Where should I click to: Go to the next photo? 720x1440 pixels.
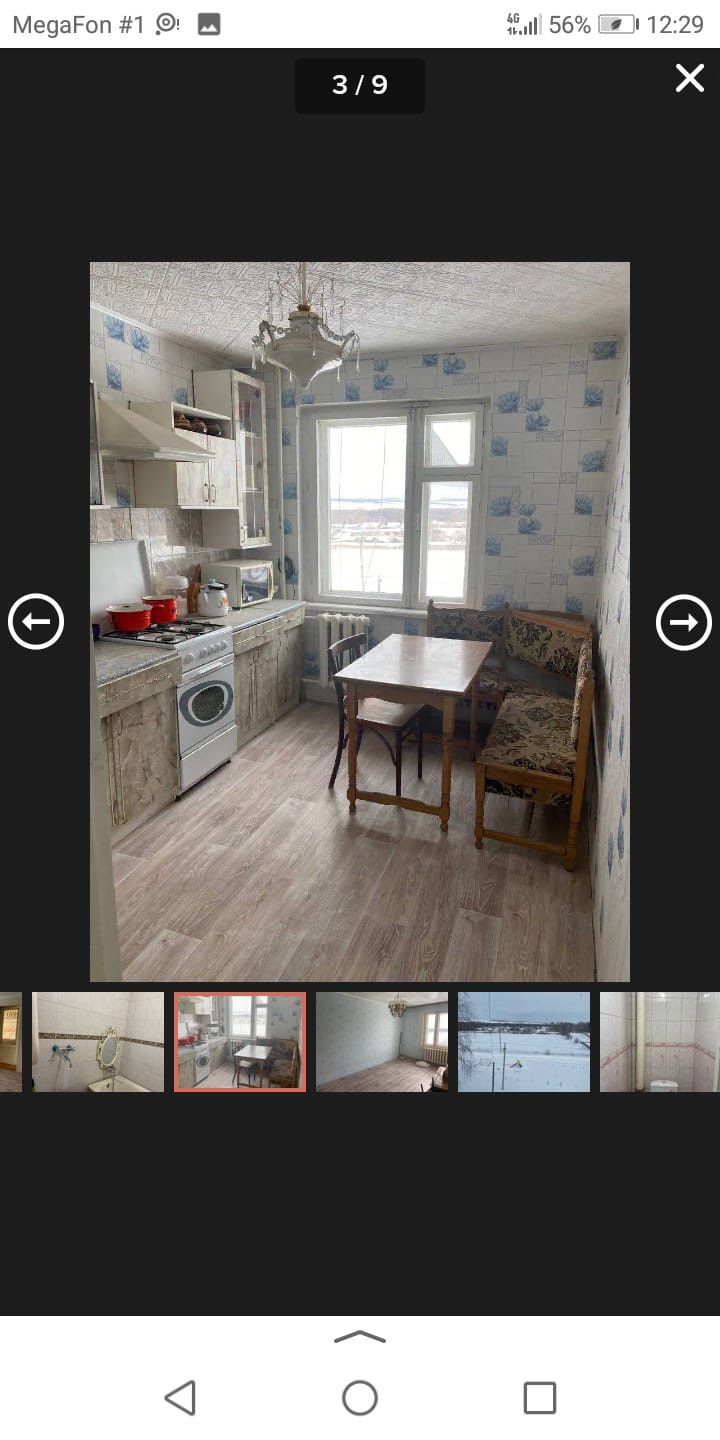684,622
